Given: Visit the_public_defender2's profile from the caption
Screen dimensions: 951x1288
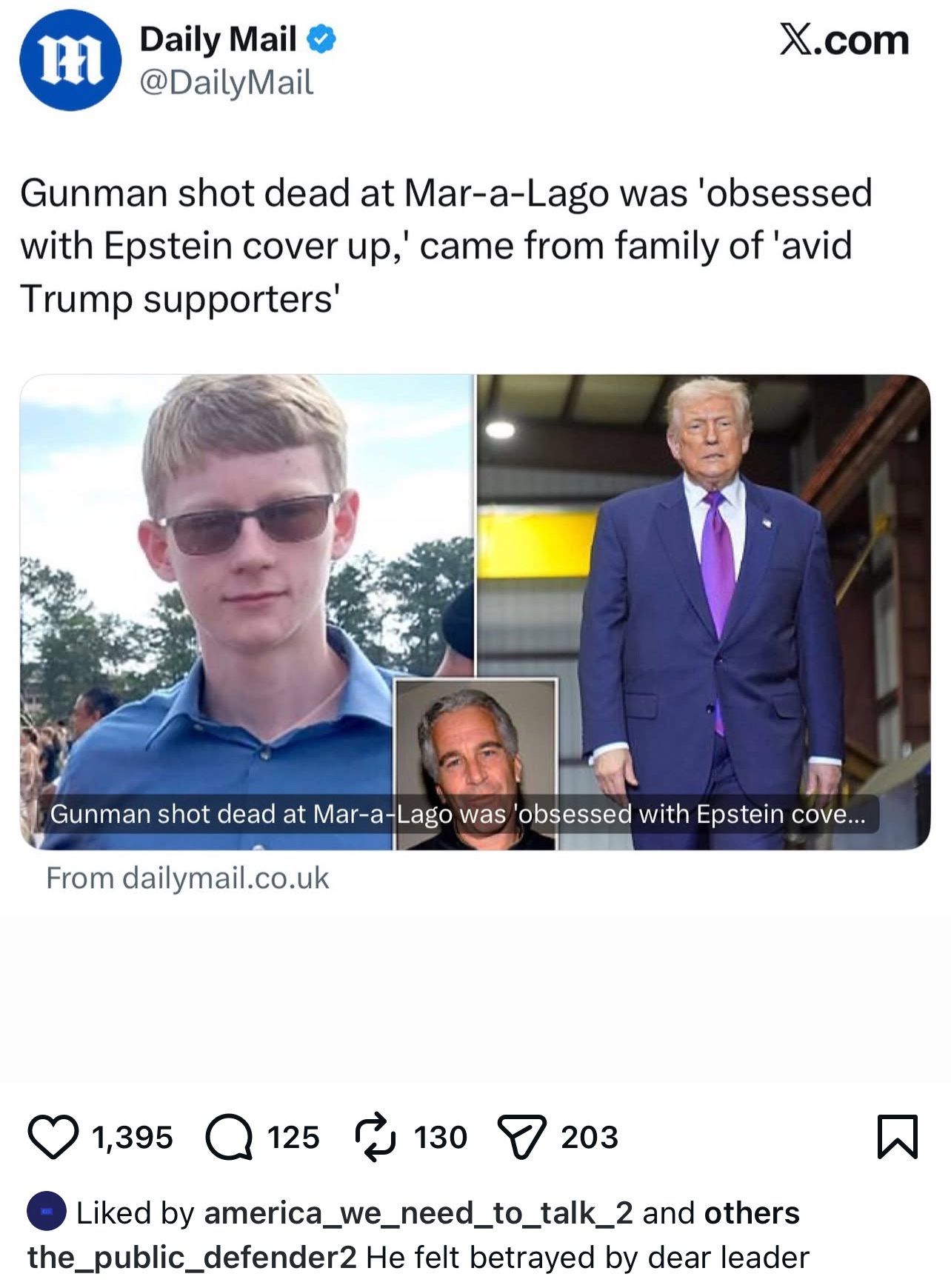Looking at the screenshot, I should pyautogui.click(x=192, y=1258).
